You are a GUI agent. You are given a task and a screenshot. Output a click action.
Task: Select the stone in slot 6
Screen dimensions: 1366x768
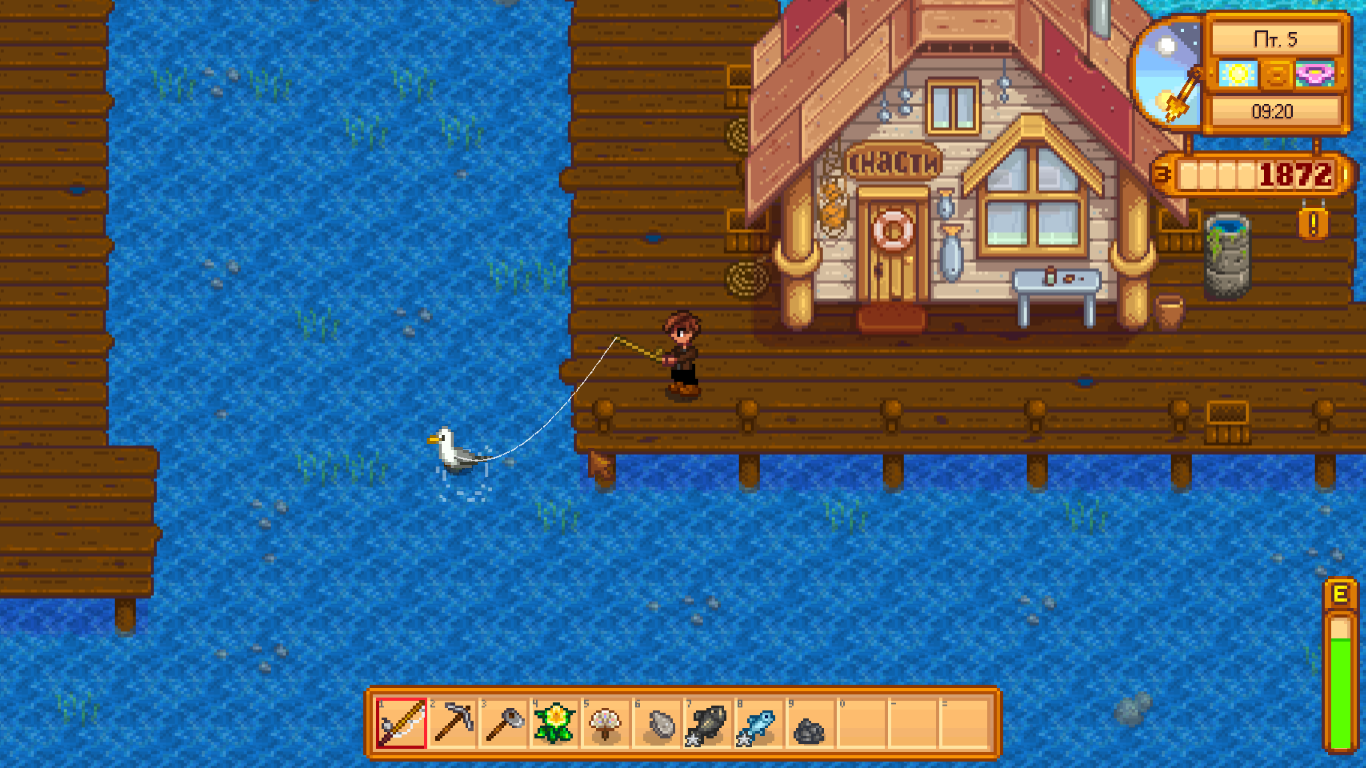[x=659, y=723]
